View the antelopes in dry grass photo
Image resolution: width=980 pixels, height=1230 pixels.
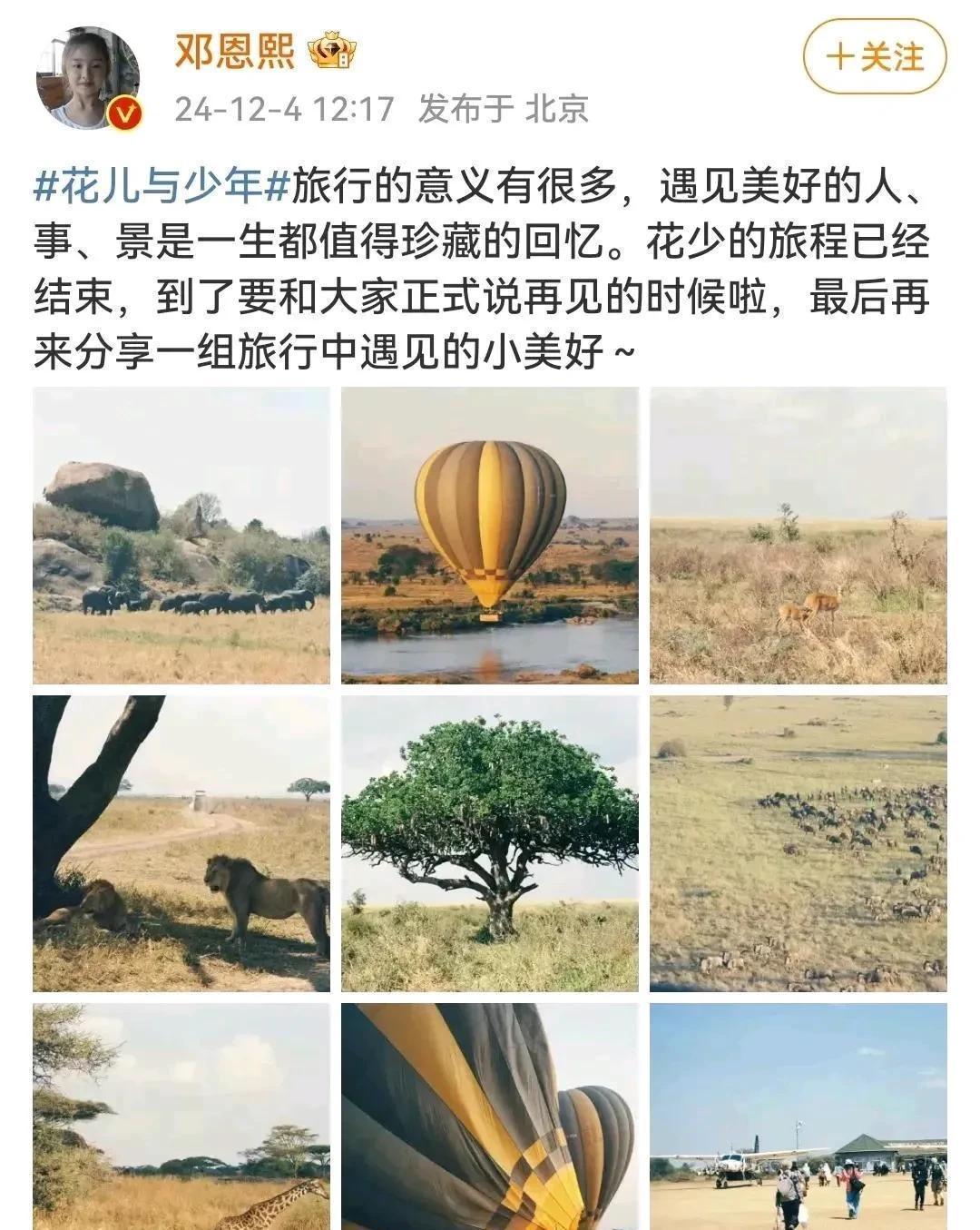799,536
